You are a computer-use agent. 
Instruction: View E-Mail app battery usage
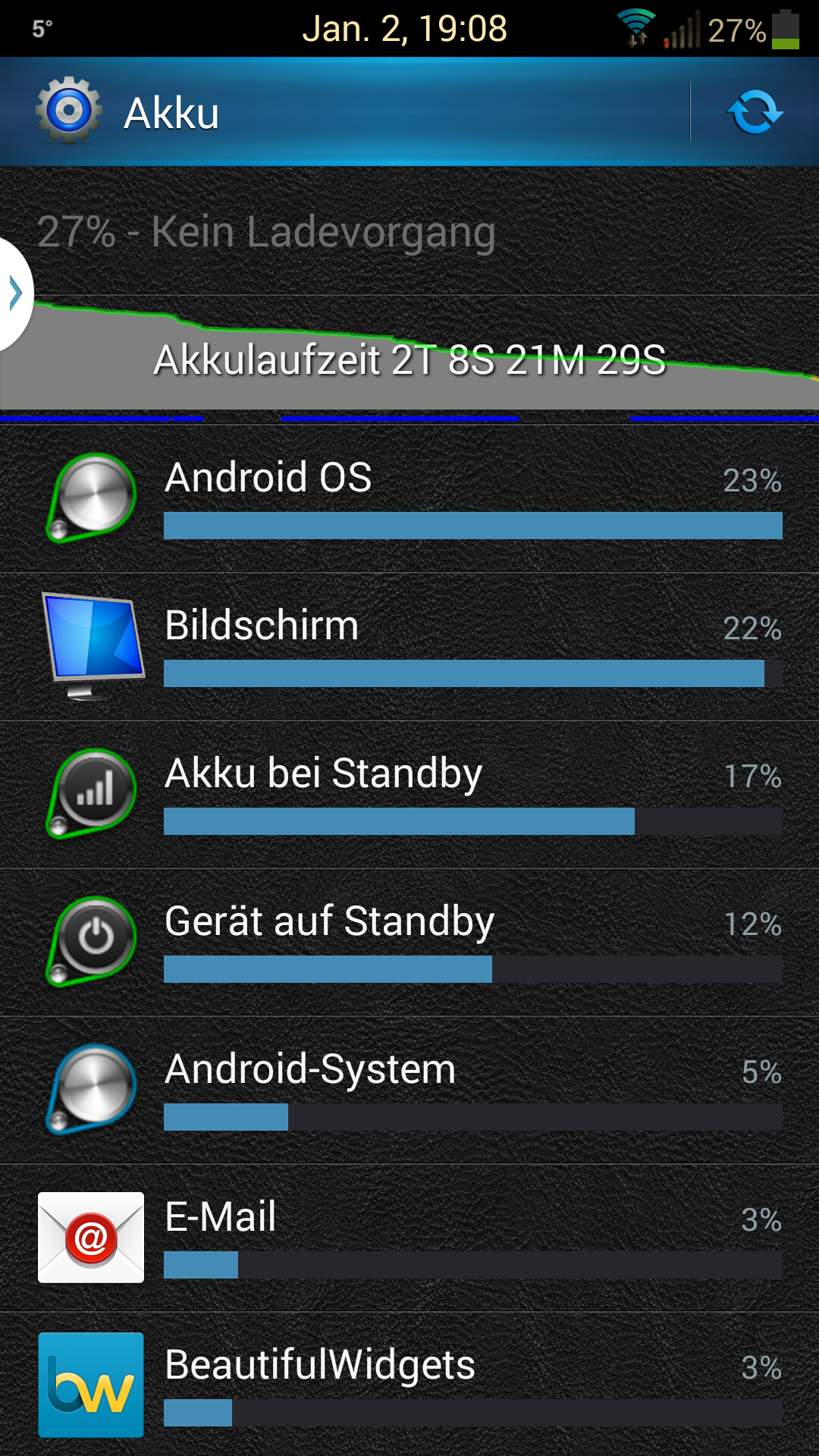point(409,1238)
